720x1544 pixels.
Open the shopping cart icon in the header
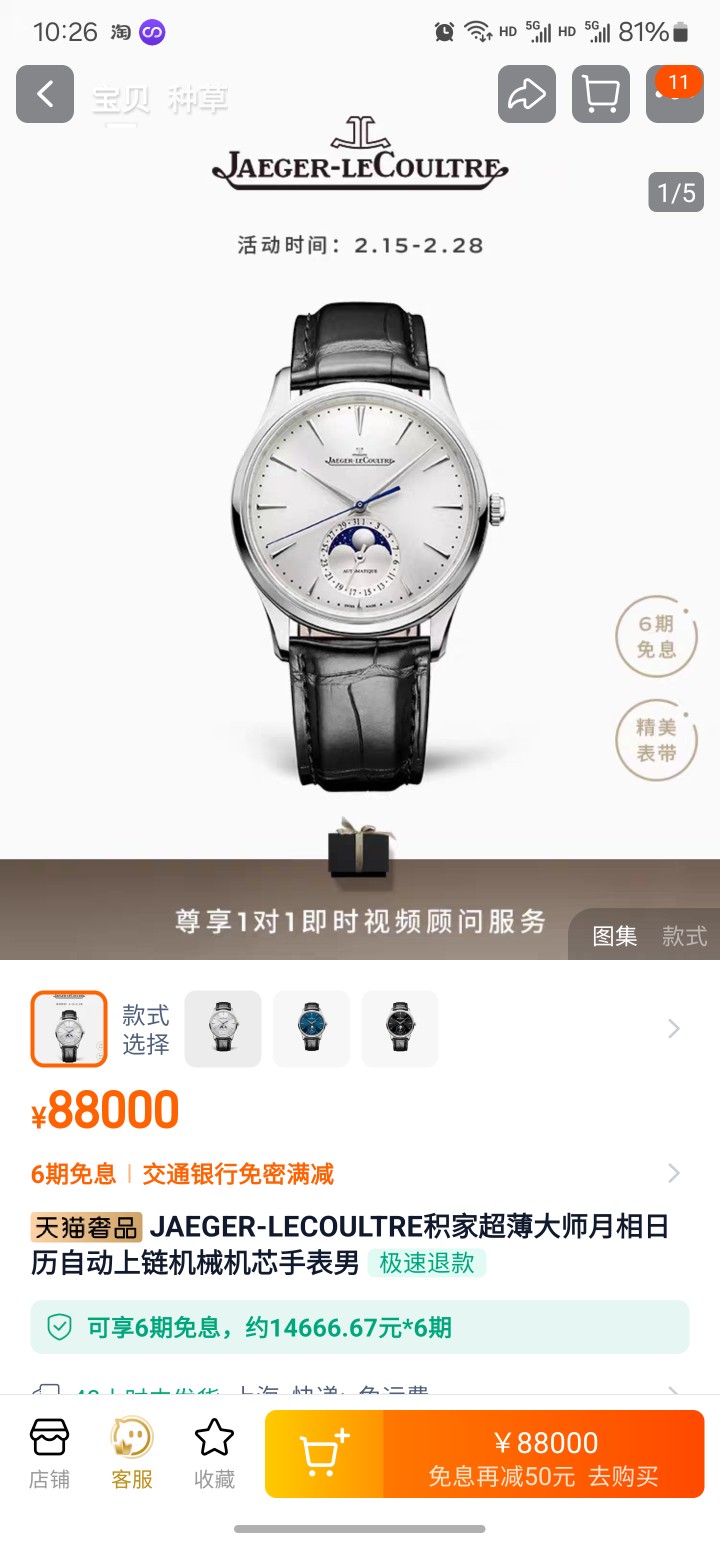[600, 93]
